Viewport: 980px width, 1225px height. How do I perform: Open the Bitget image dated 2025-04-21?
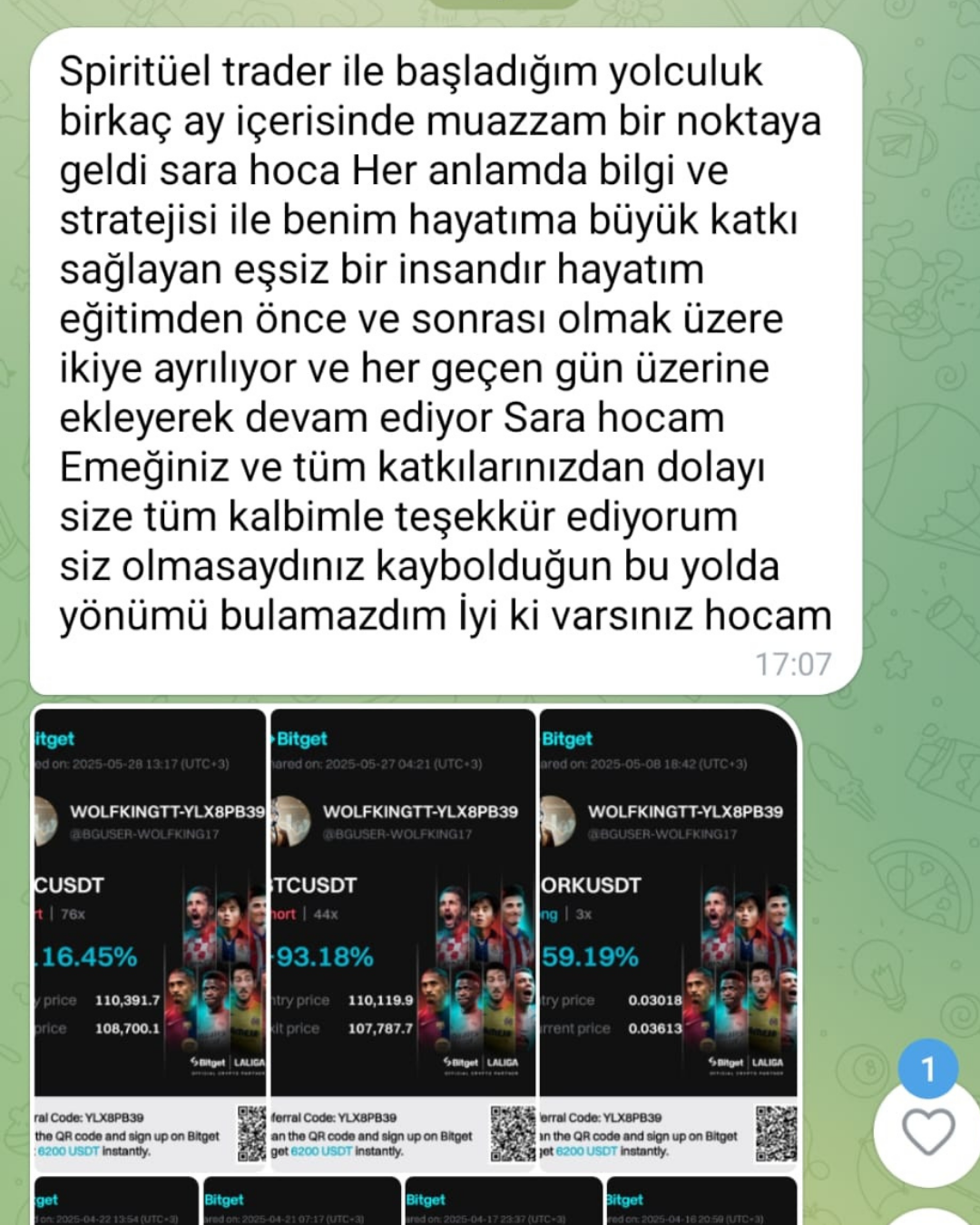coord(300,1202)
